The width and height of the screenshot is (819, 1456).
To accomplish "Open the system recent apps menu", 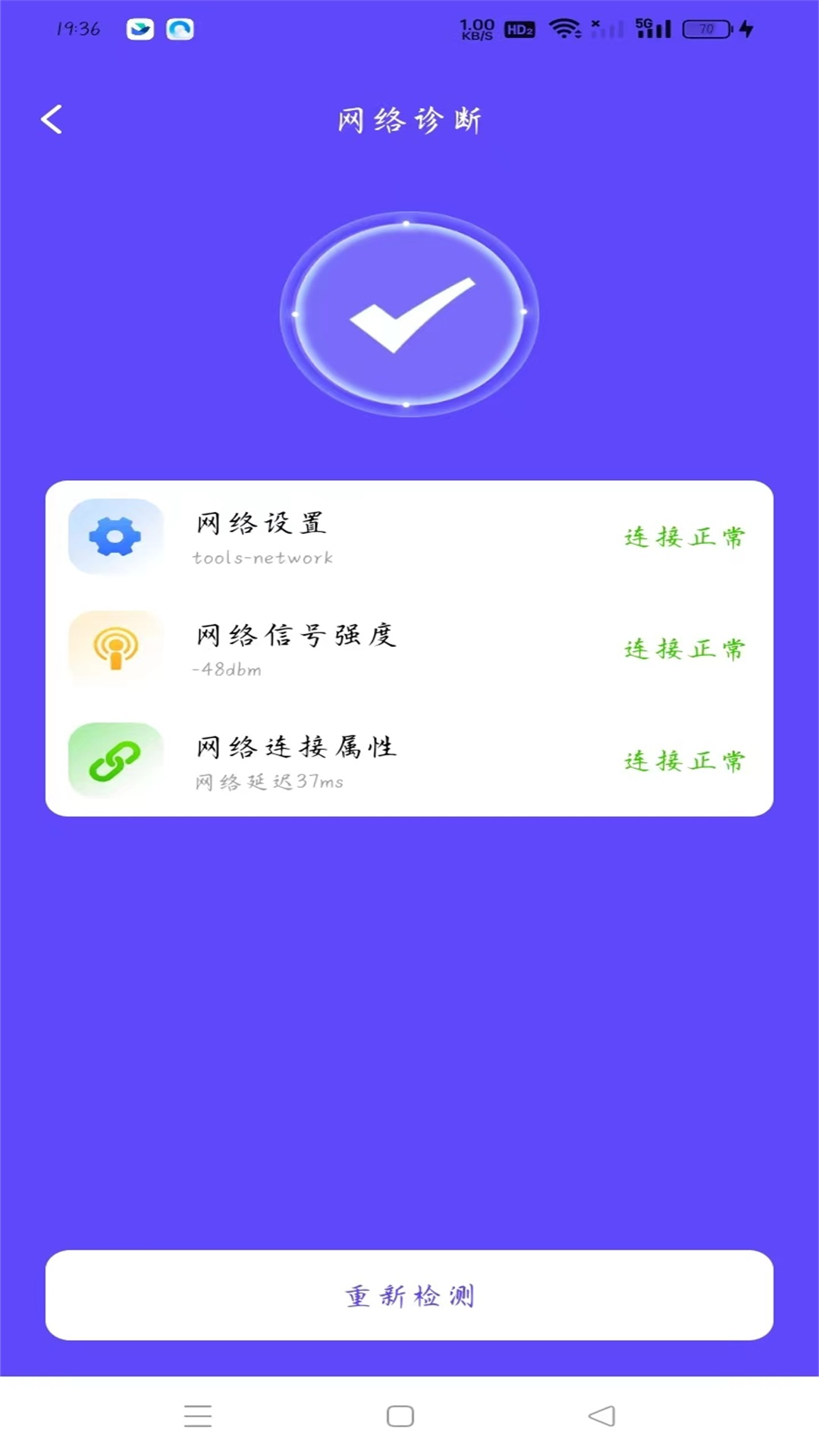I will point(198,1416).
